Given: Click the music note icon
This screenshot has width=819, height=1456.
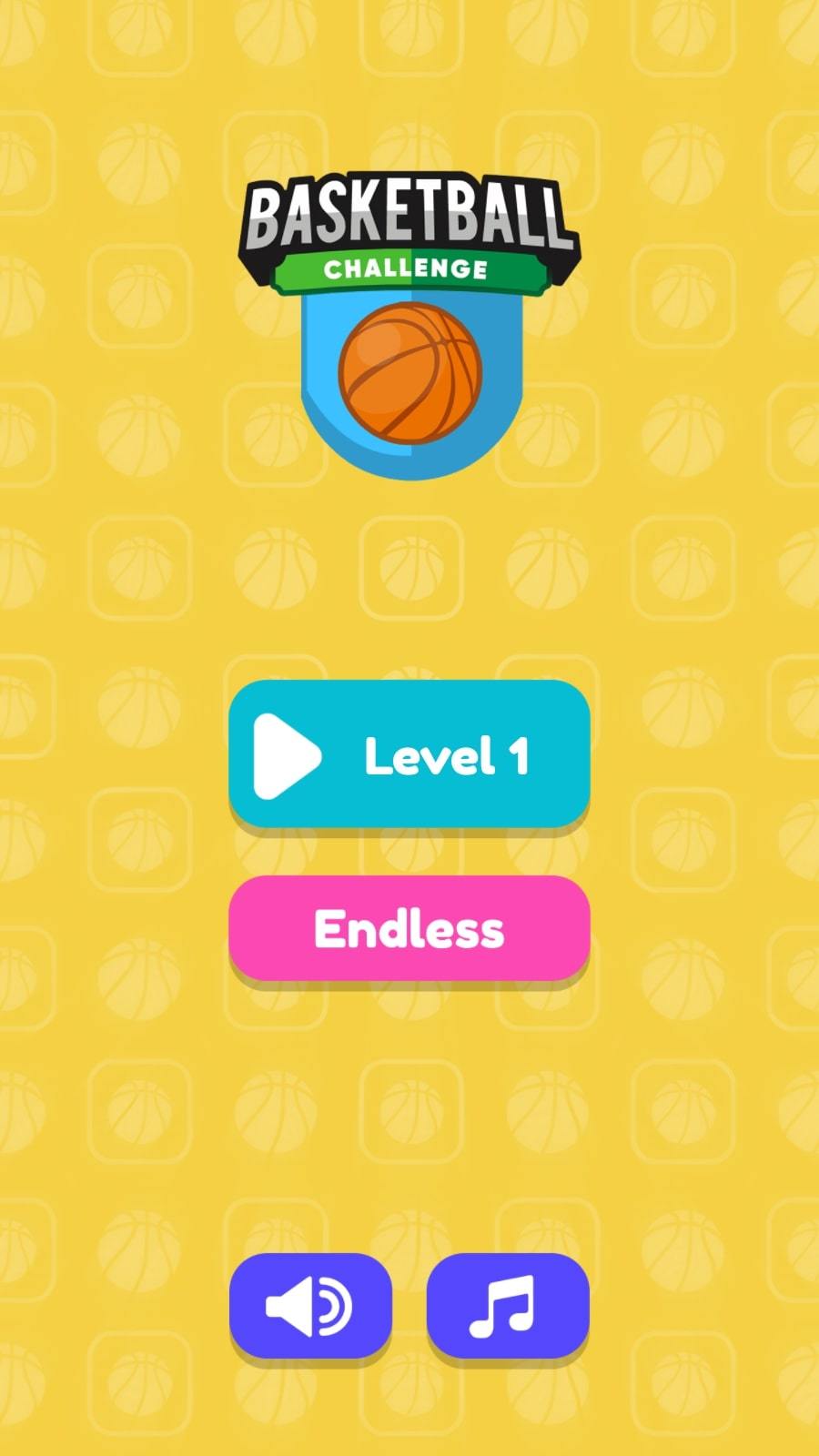Looking at the screenshot, I should (x=508, y=1304).
